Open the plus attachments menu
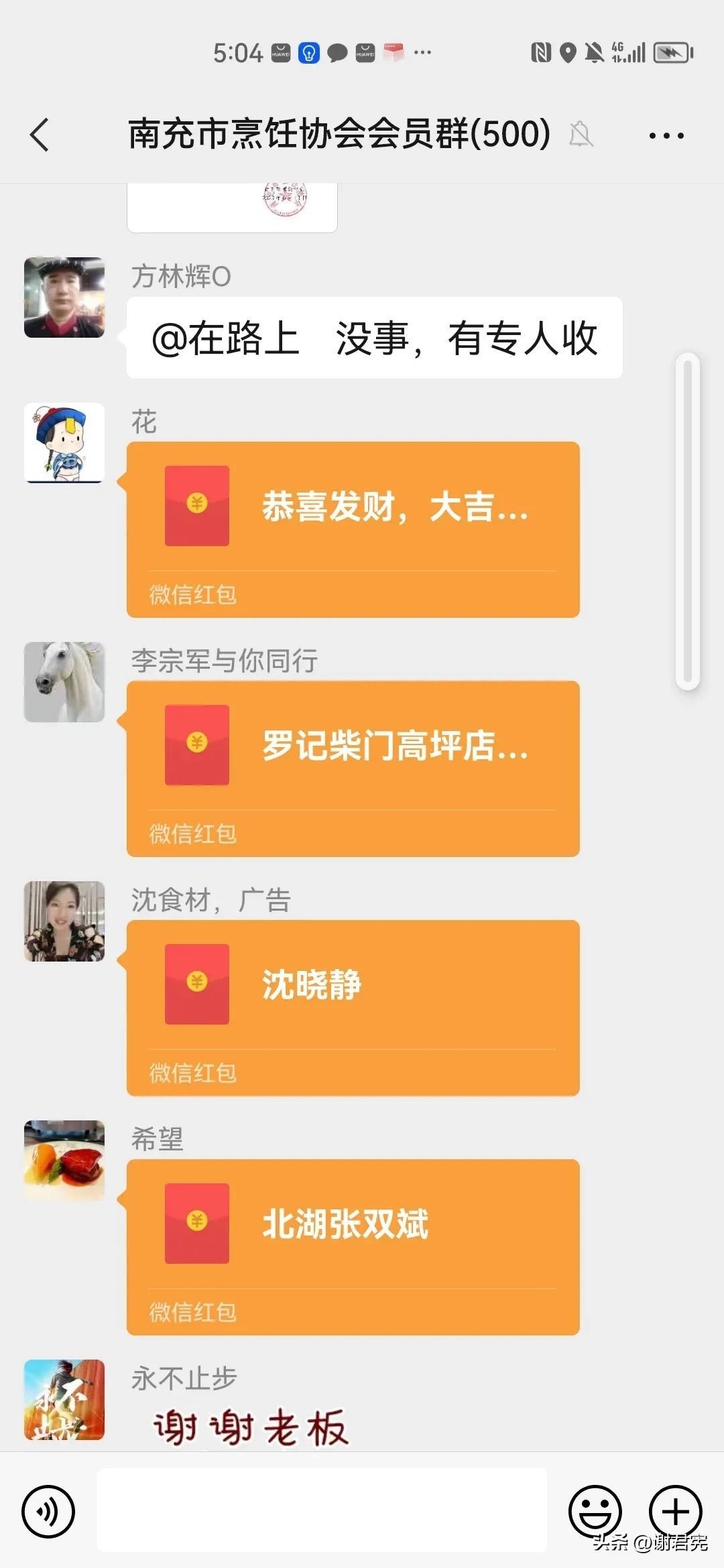The image size is (724, 1568). (x=675, y=1511)
